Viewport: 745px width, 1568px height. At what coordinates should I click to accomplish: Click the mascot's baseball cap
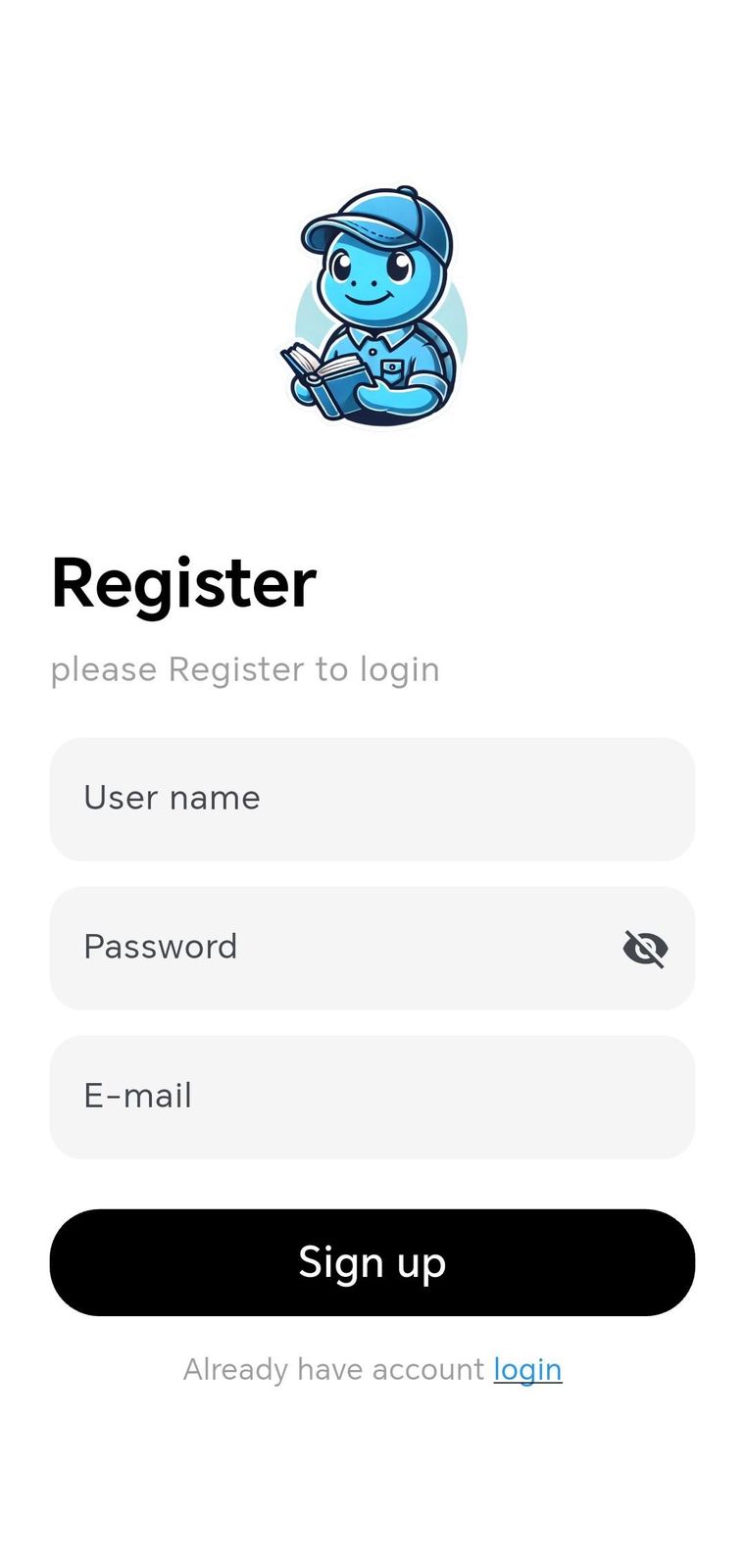pos(377,220)
